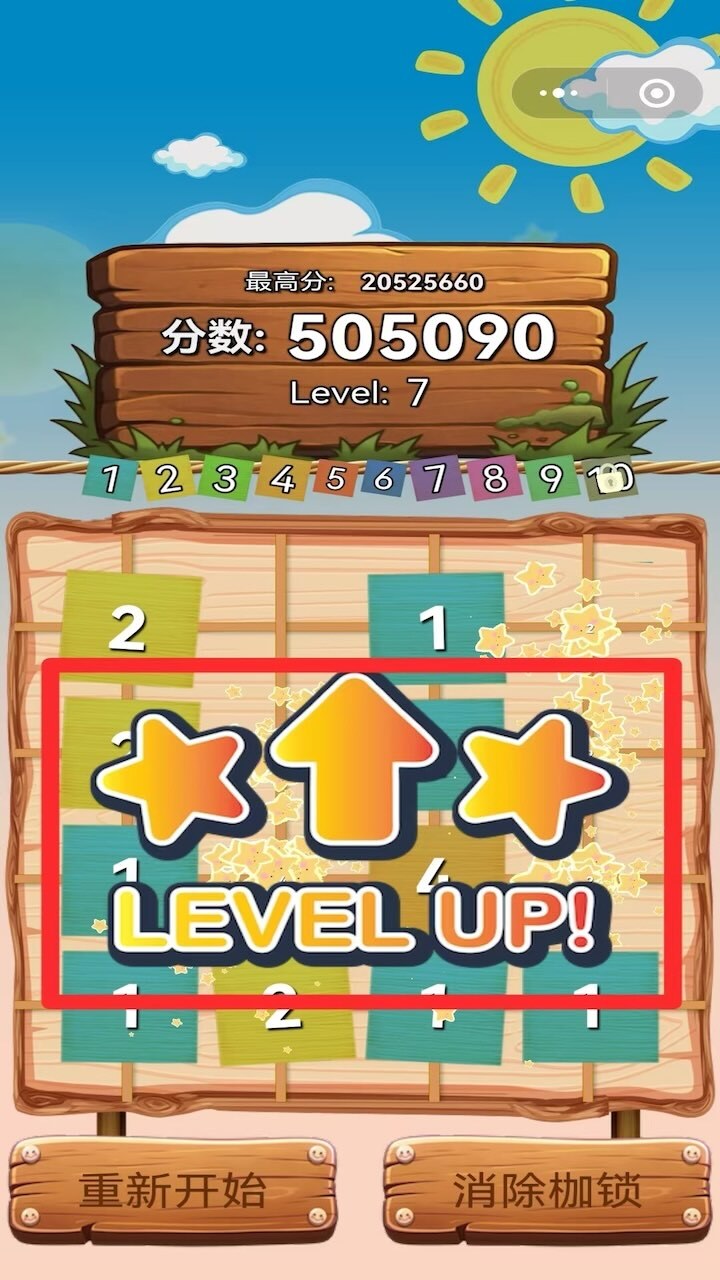This screenshot has width=720, height=1280.
Task: Tap the teal 1 tile in the top row
Action: pyautogui.click(x=434, y=628)
